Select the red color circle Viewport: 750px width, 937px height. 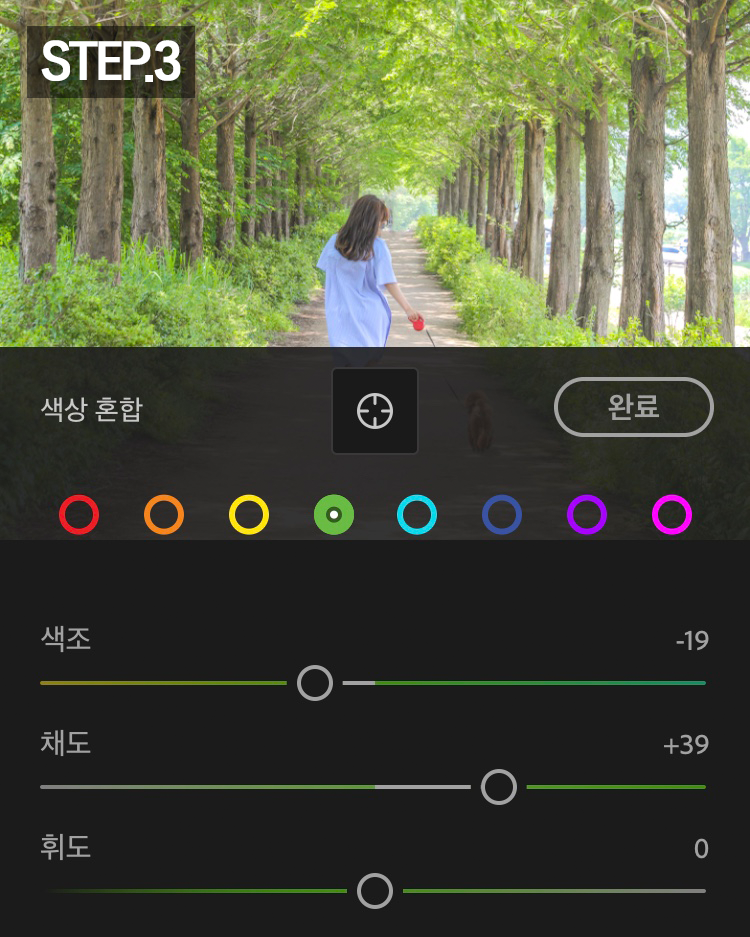(79, 515)
